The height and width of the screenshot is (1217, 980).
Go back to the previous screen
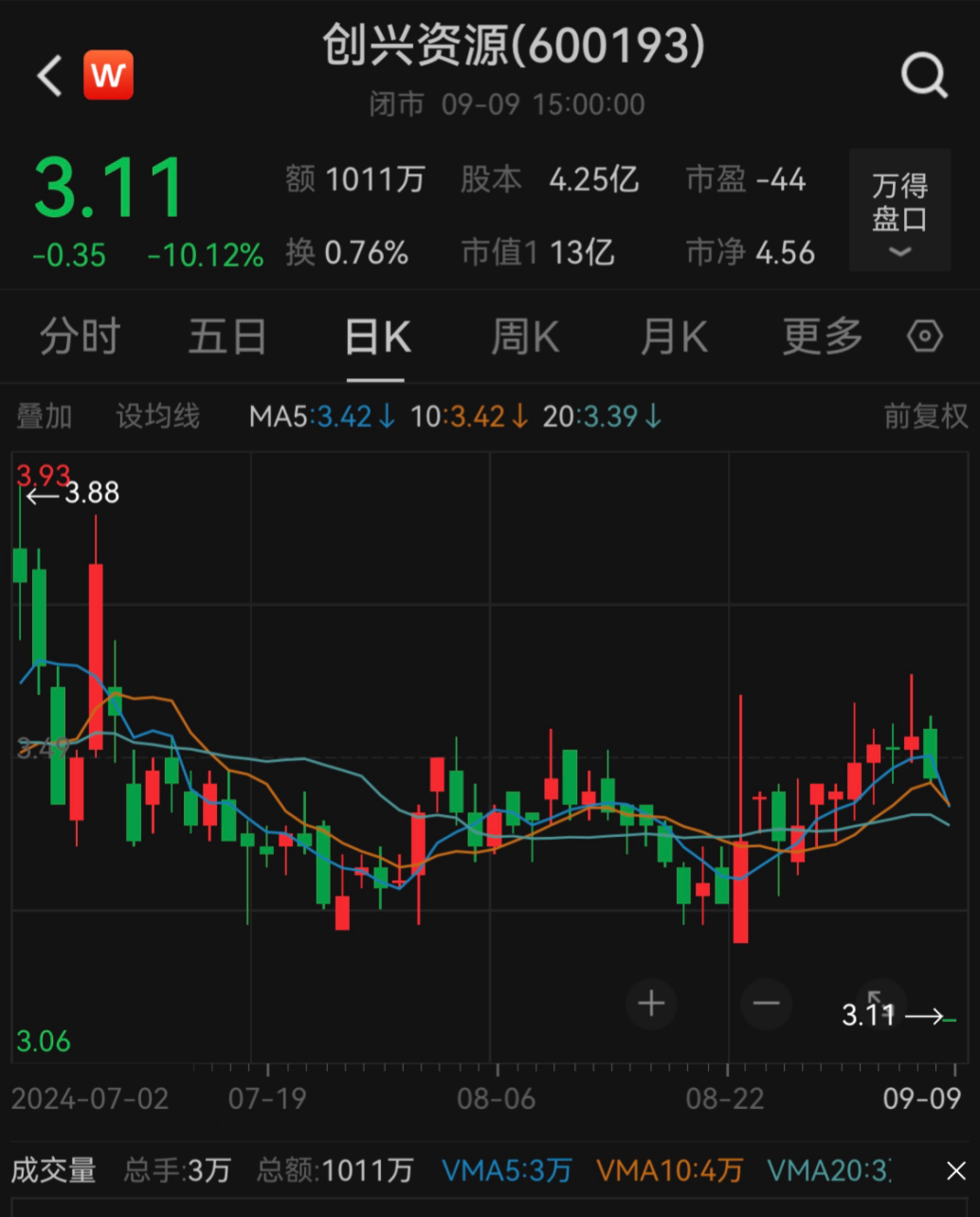point(49,76)
